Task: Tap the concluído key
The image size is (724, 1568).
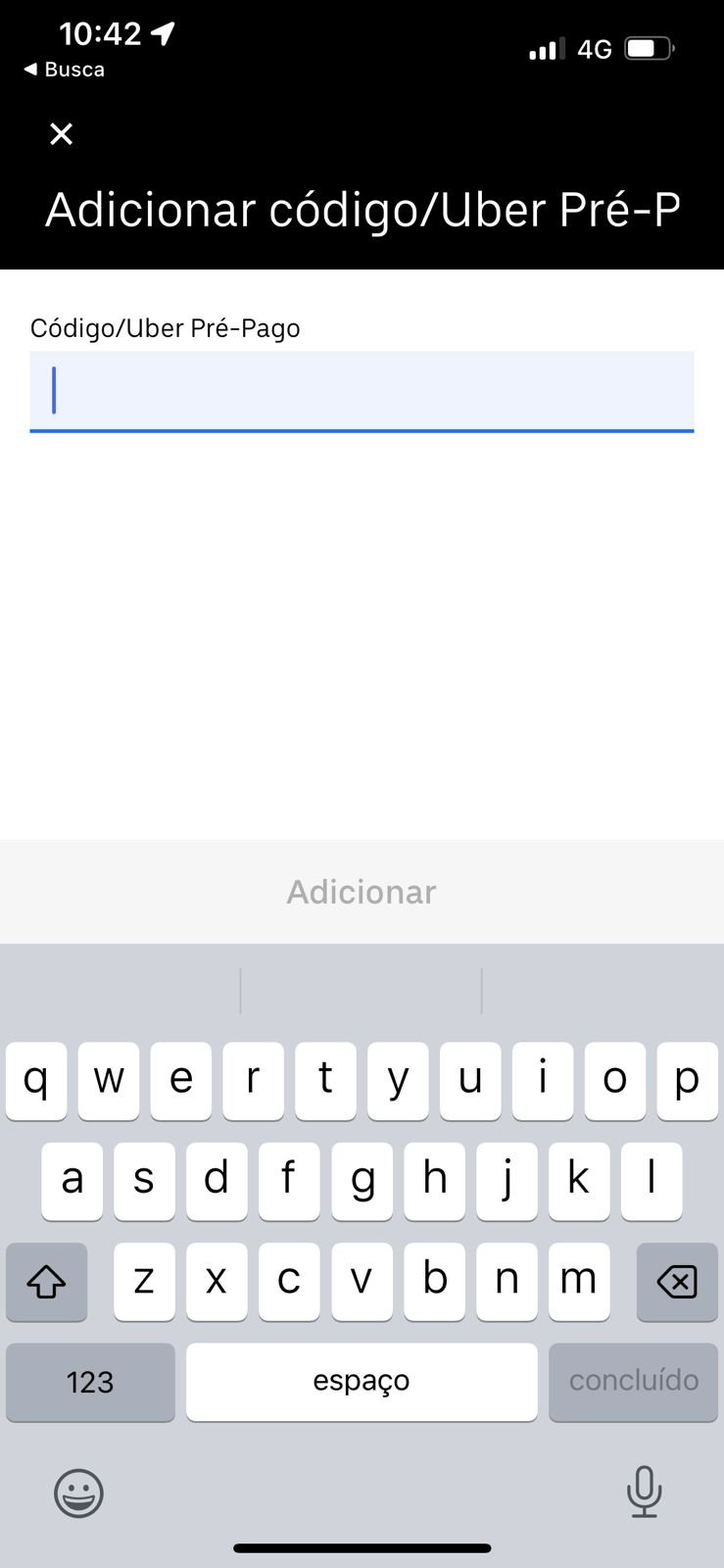Action: [x=634, y=1382]
